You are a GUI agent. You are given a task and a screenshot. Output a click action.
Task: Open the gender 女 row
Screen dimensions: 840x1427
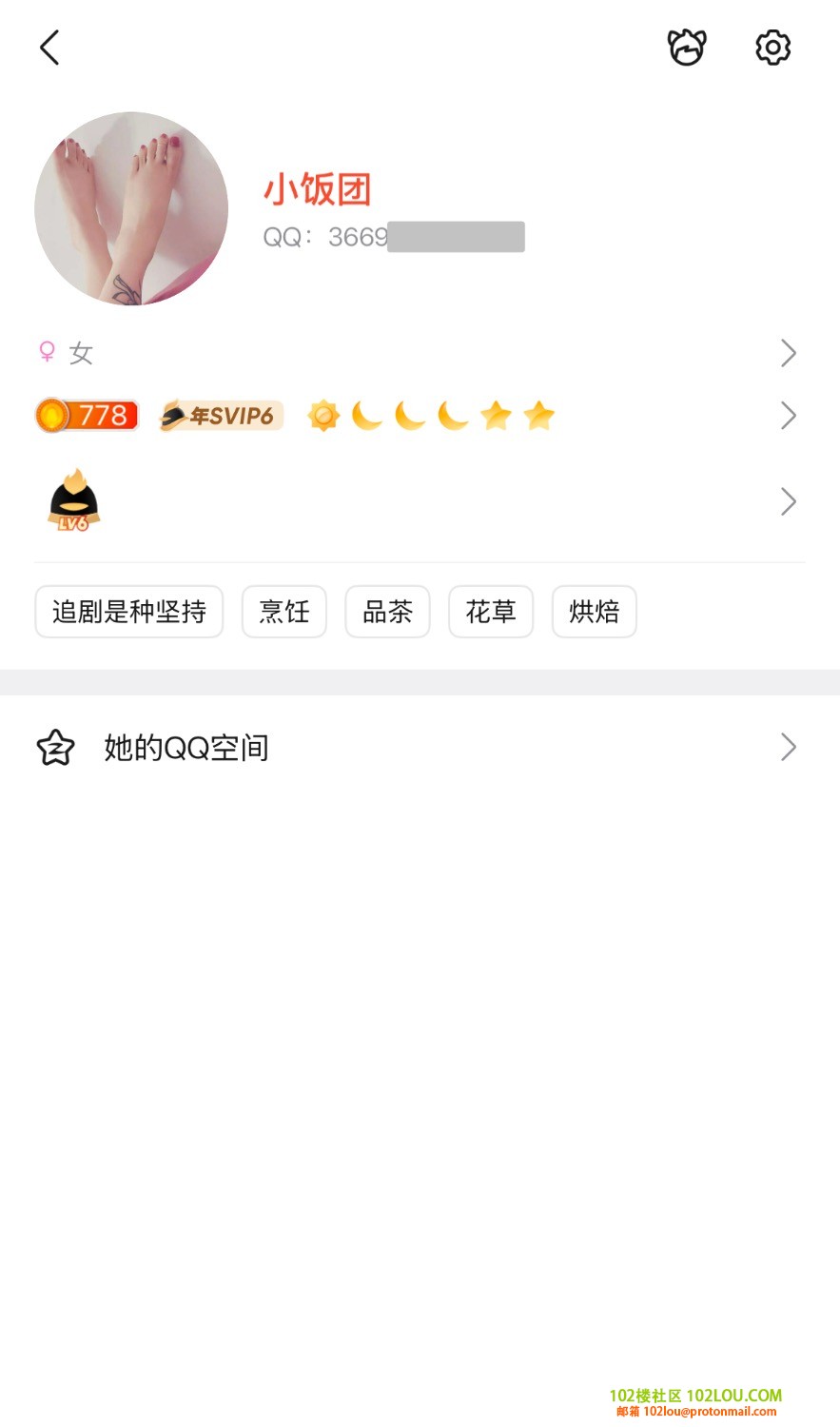(x=419, y=353)
